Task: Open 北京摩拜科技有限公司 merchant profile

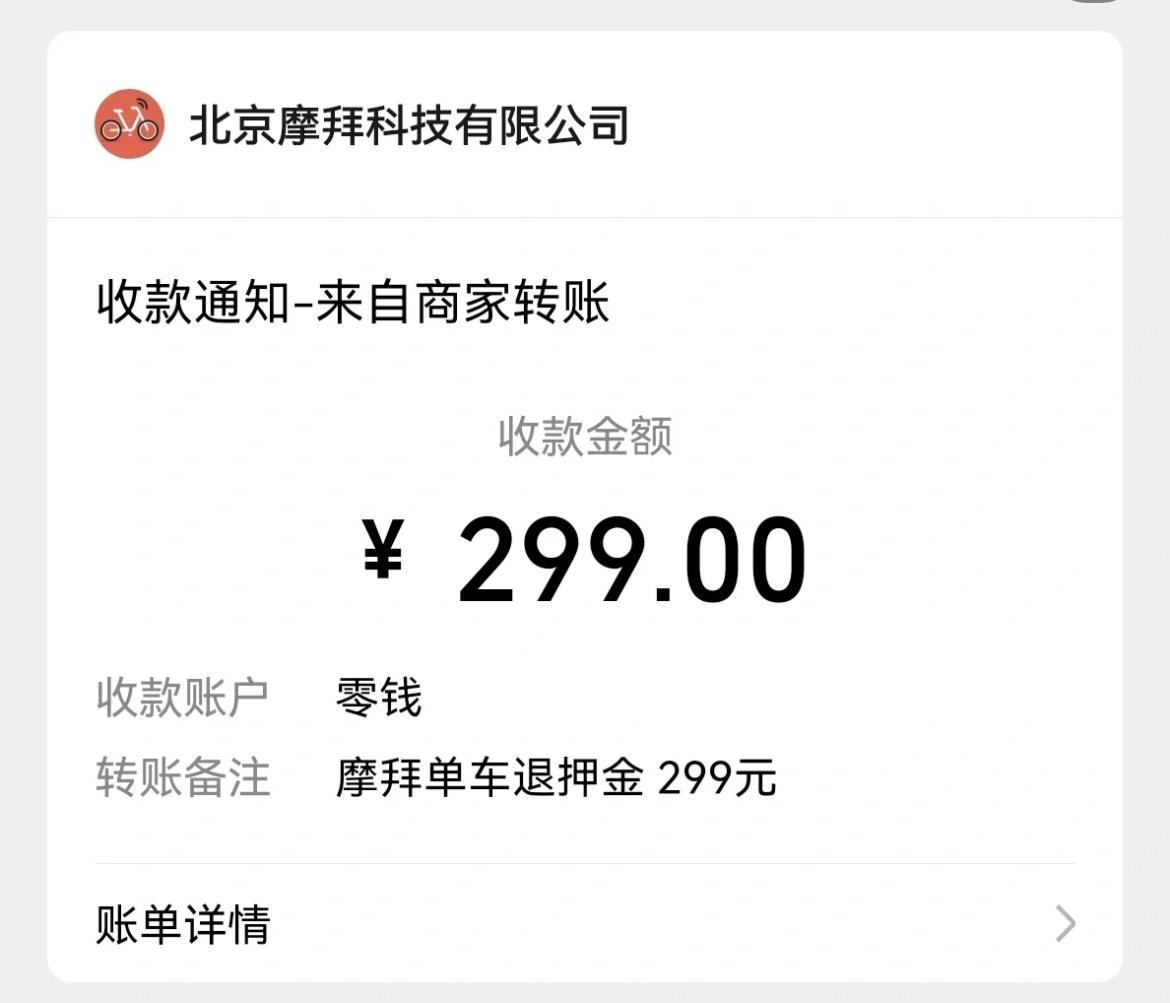Action: point(408,125)
